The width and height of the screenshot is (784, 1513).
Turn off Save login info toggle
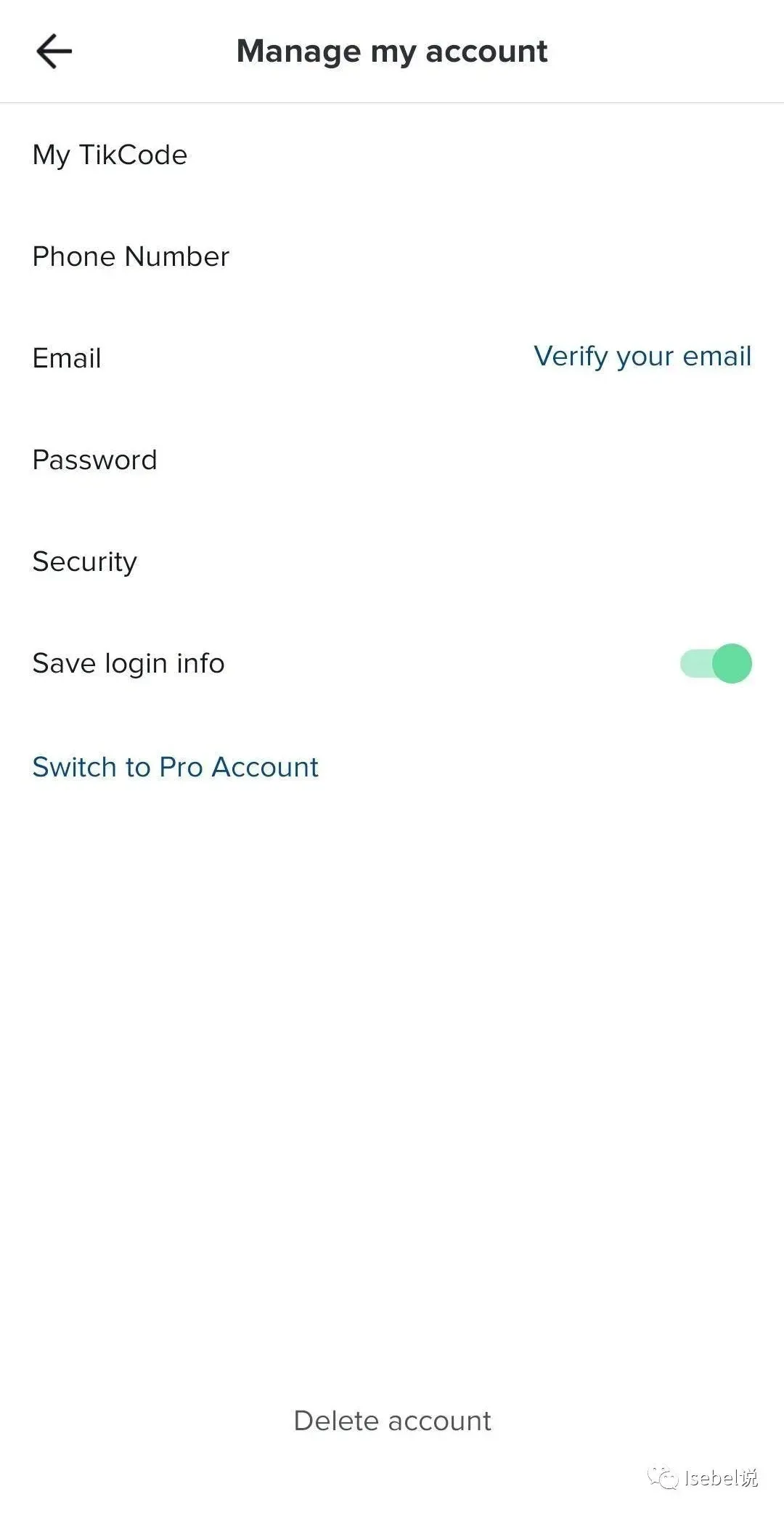pos(716,663)
